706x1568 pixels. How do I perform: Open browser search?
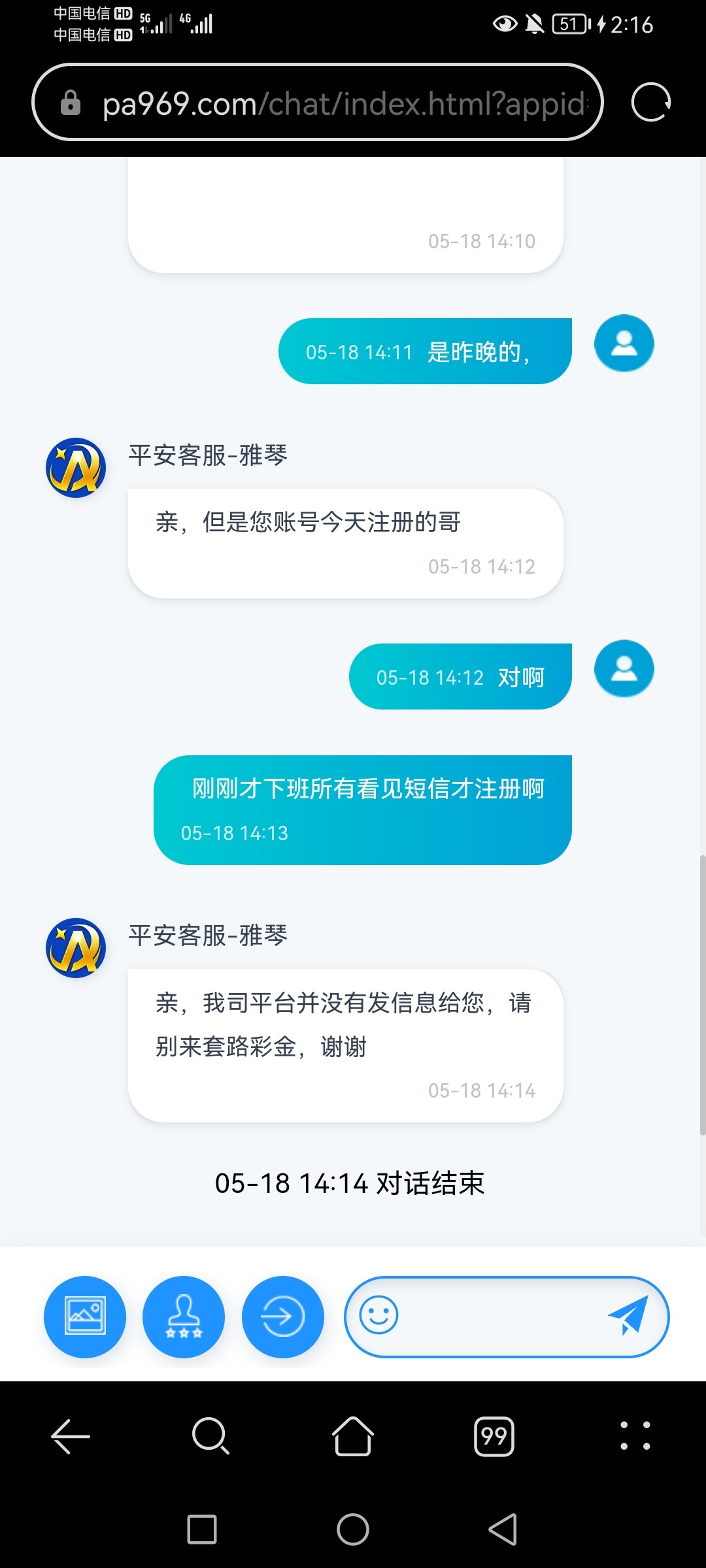pyautogui.click(x=210, y=1437)
